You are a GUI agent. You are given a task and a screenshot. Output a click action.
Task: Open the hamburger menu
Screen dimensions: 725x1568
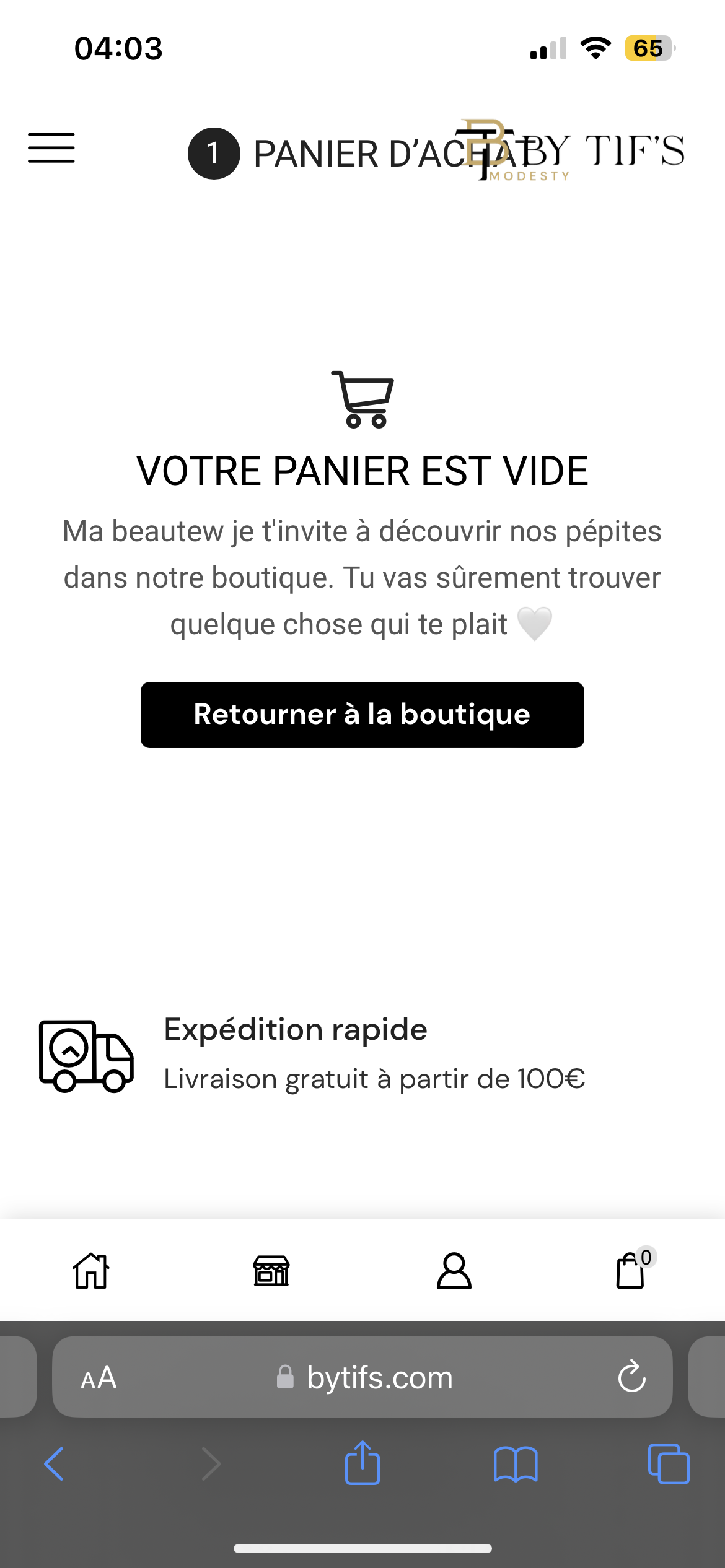tap(51, 148)
